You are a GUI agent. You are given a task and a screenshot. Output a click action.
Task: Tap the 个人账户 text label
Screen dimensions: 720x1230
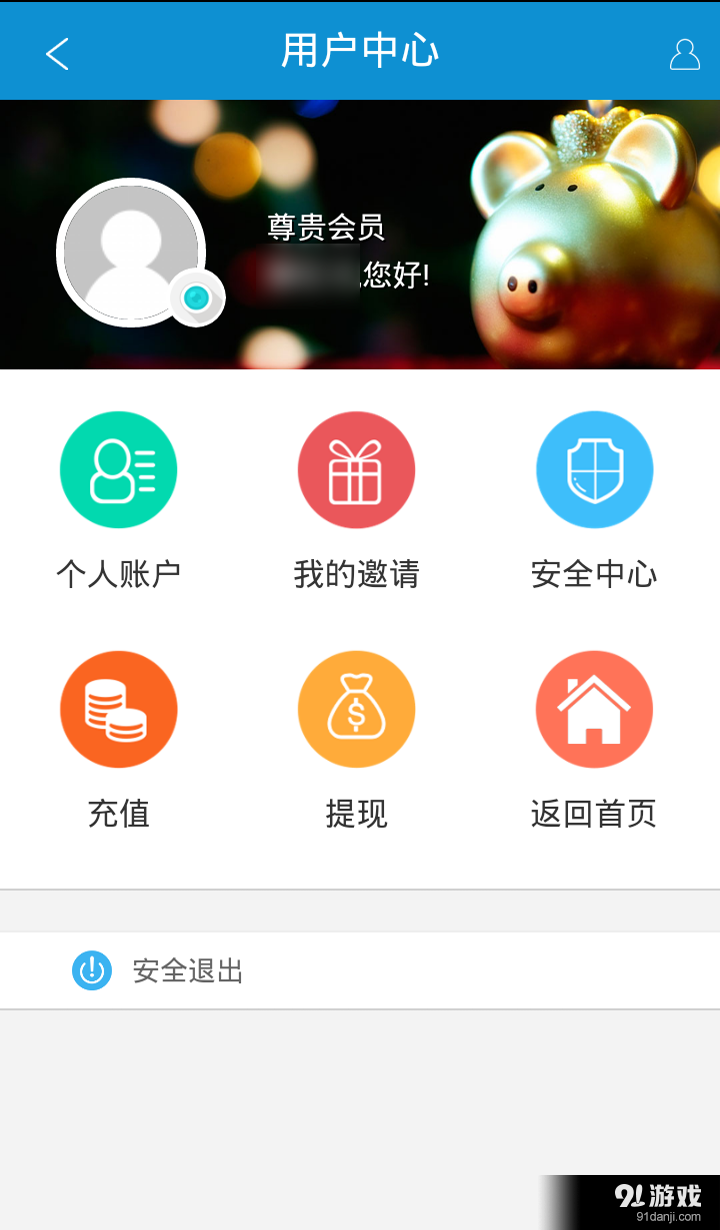point(119,574)
